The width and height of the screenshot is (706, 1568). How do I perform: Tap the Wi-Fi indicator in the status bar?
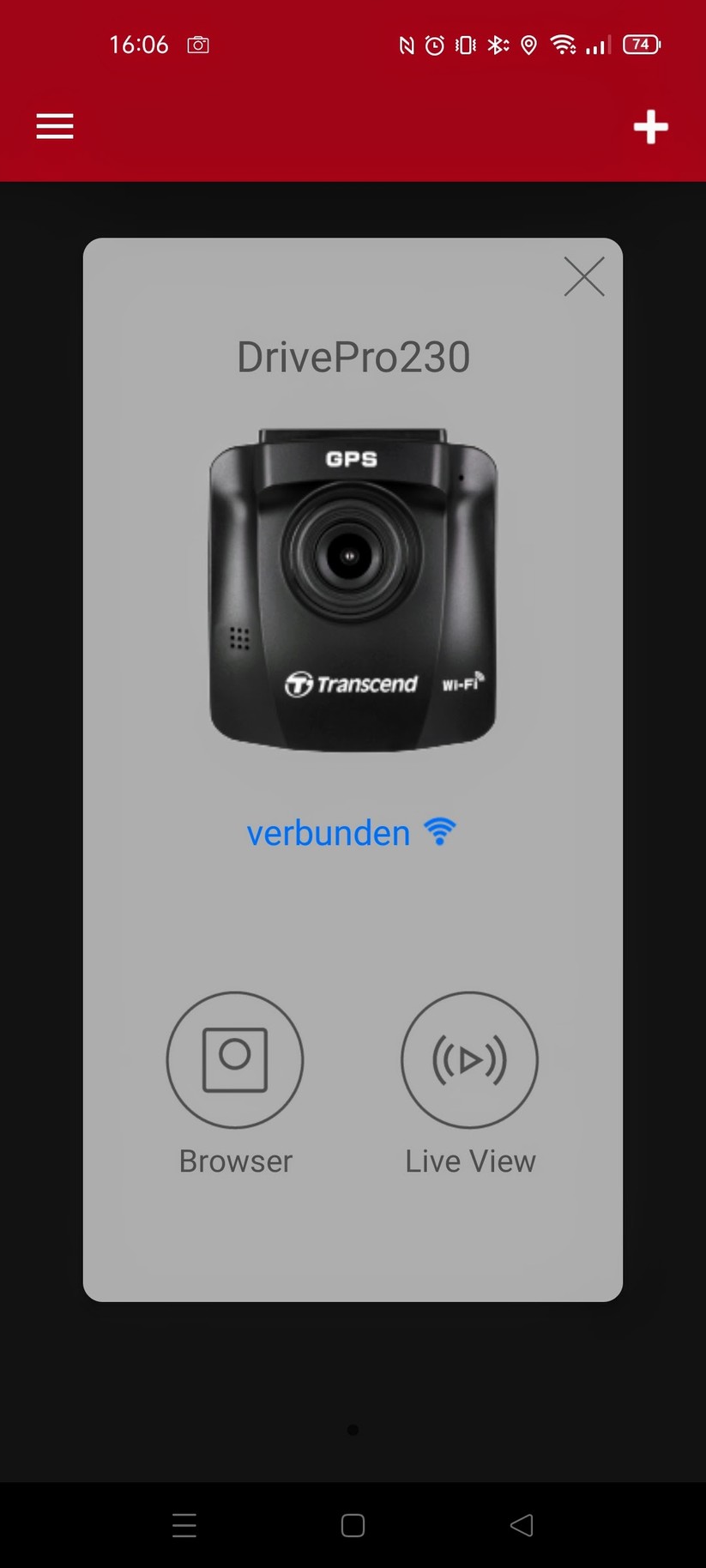click(x=564, y=45)
